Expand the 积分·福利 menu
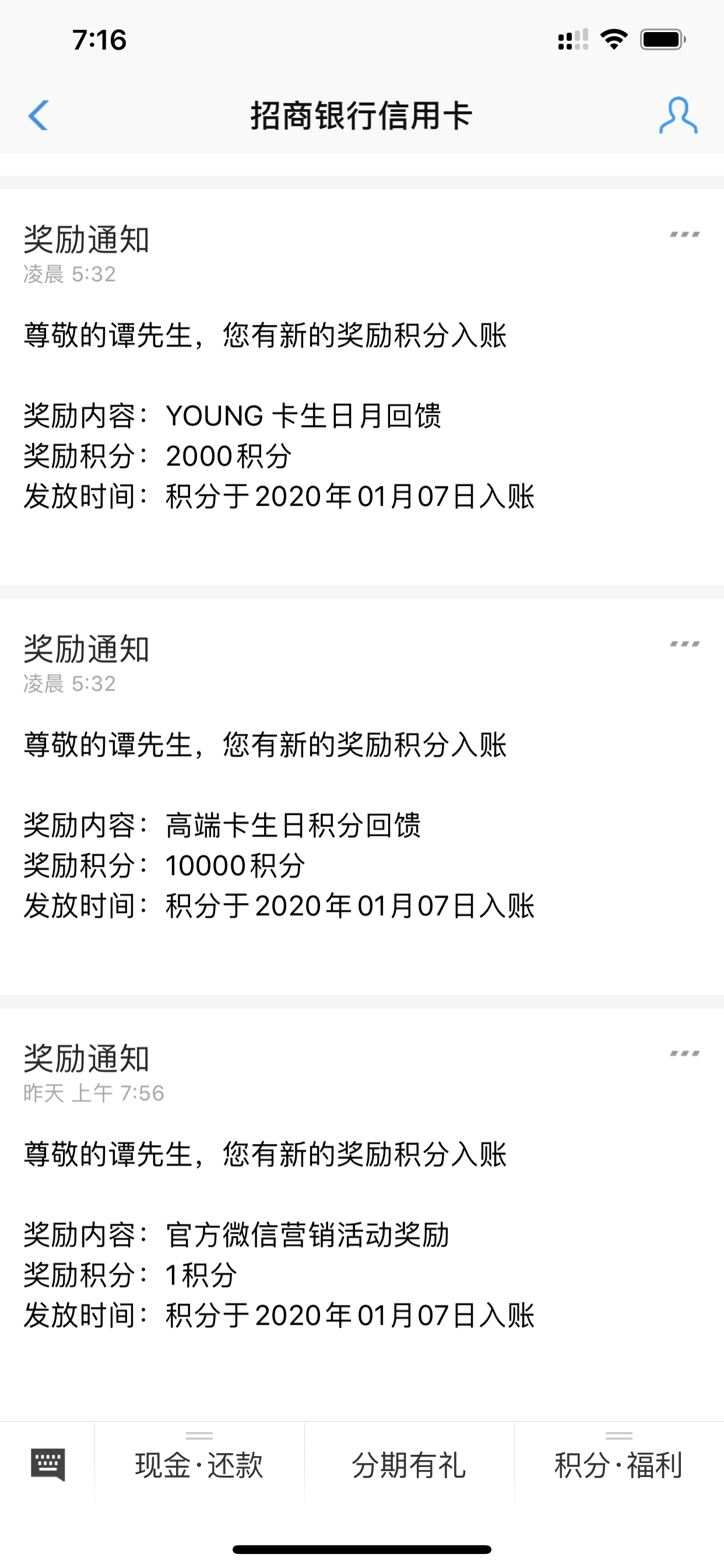This screenshot has height=1568, width=724. pos(618,1465)
